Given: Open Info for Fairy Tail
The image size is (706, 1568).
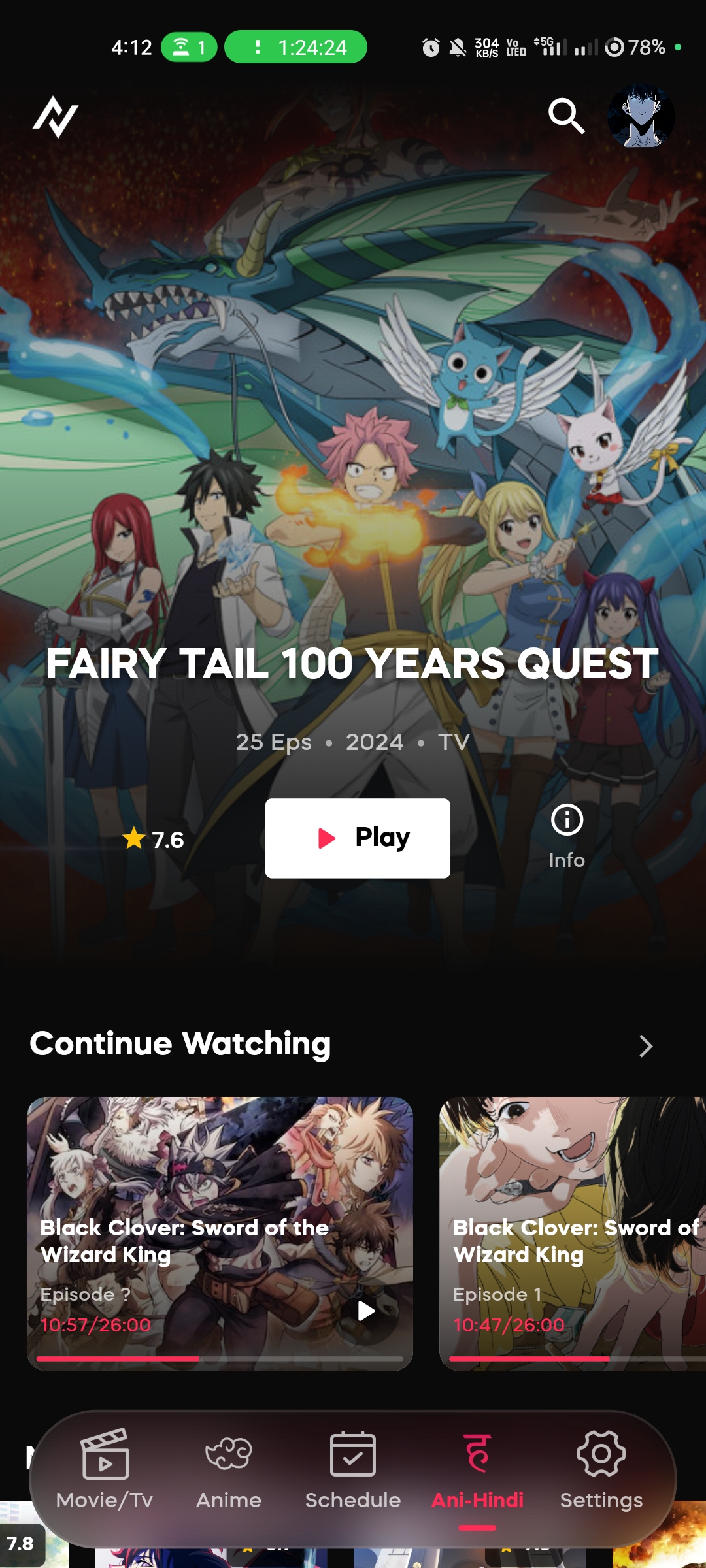Looking at the screenshot, I should pyautogui.click(x=567, y=837).
